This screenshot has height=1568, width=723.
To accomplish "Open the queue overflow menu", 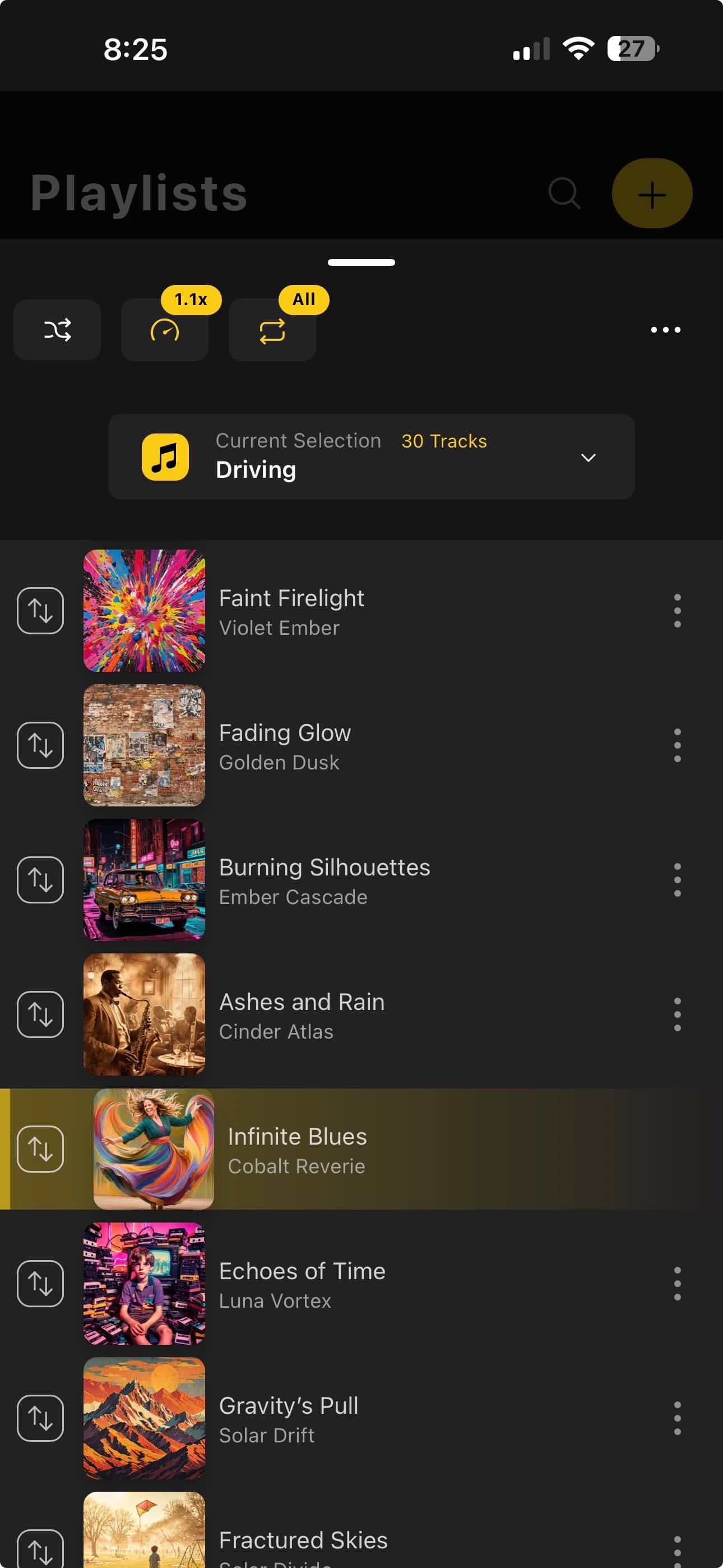I will pyautogui.click(x=665, y=330).
